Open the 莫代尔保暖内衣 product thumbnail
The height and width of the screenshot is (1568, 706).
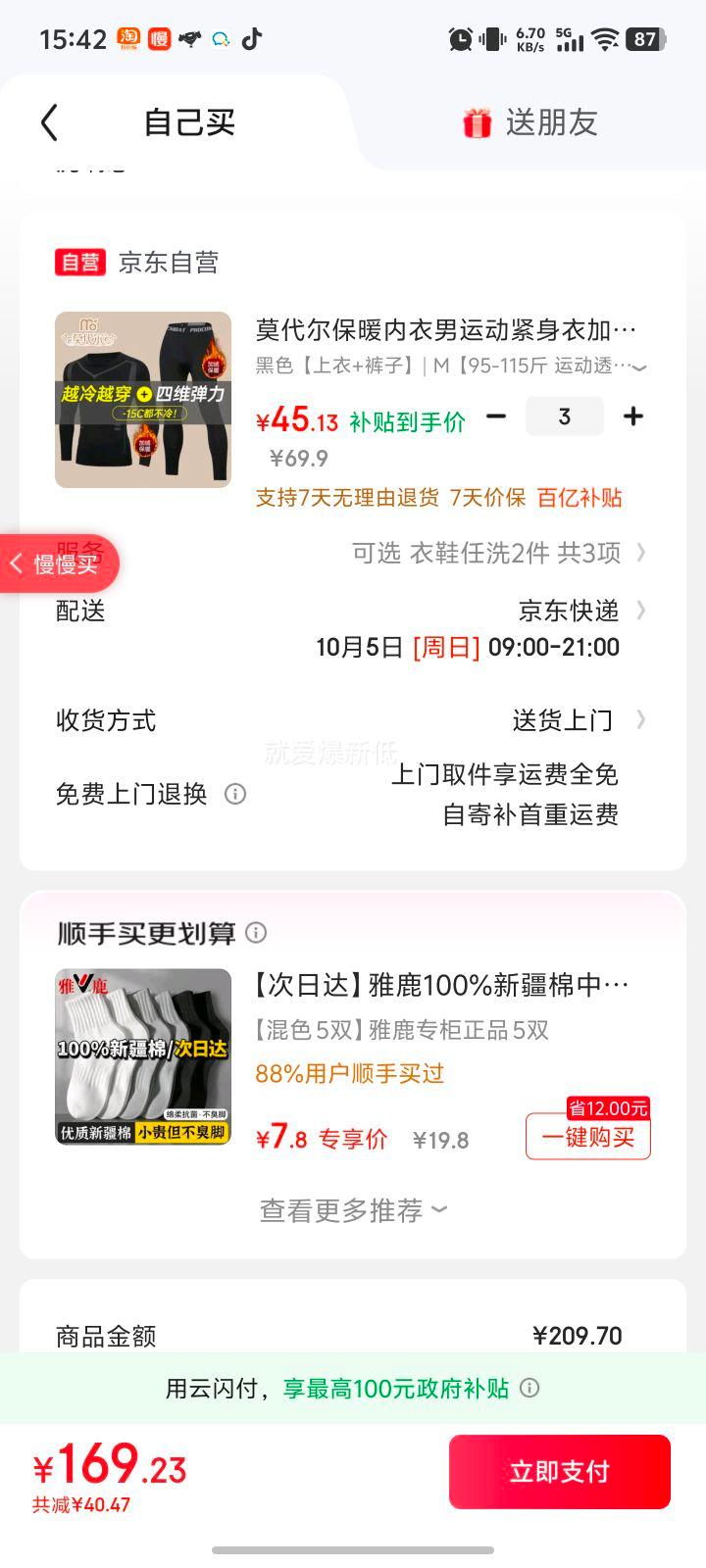click(x=143, y=400)
